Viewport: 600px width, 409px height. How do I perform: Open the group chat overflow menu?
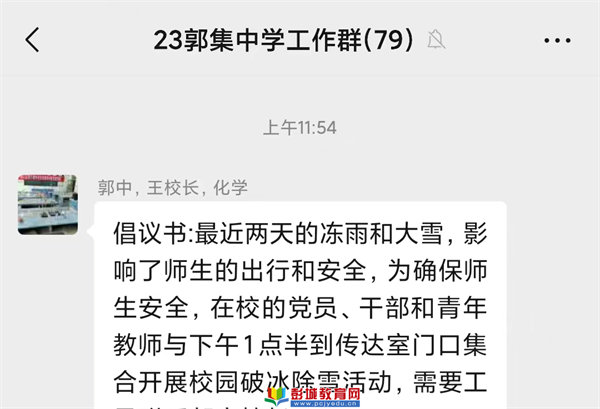pyautogui.click(x=557, y=40)
